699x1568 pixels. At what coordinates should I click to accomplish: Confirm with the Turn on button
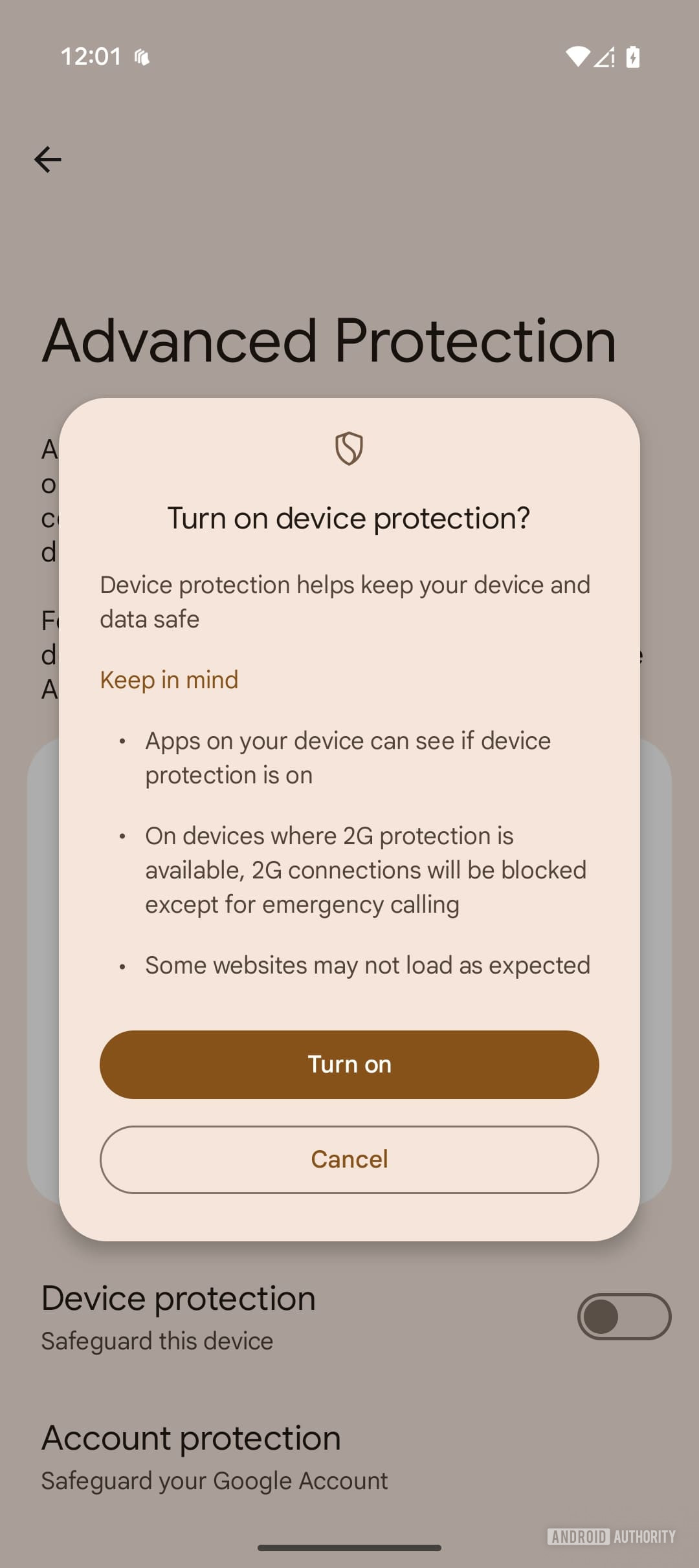(349, 1064)
